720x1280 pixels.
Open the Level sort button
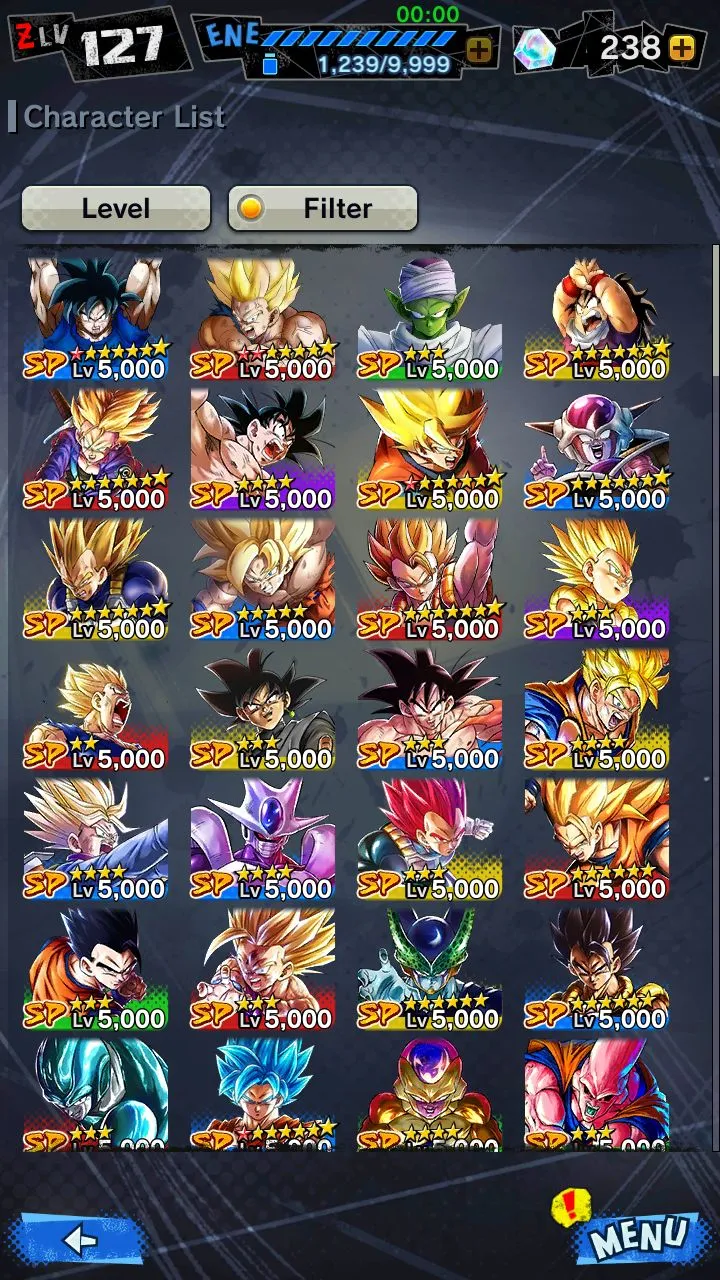click(116, 208)
